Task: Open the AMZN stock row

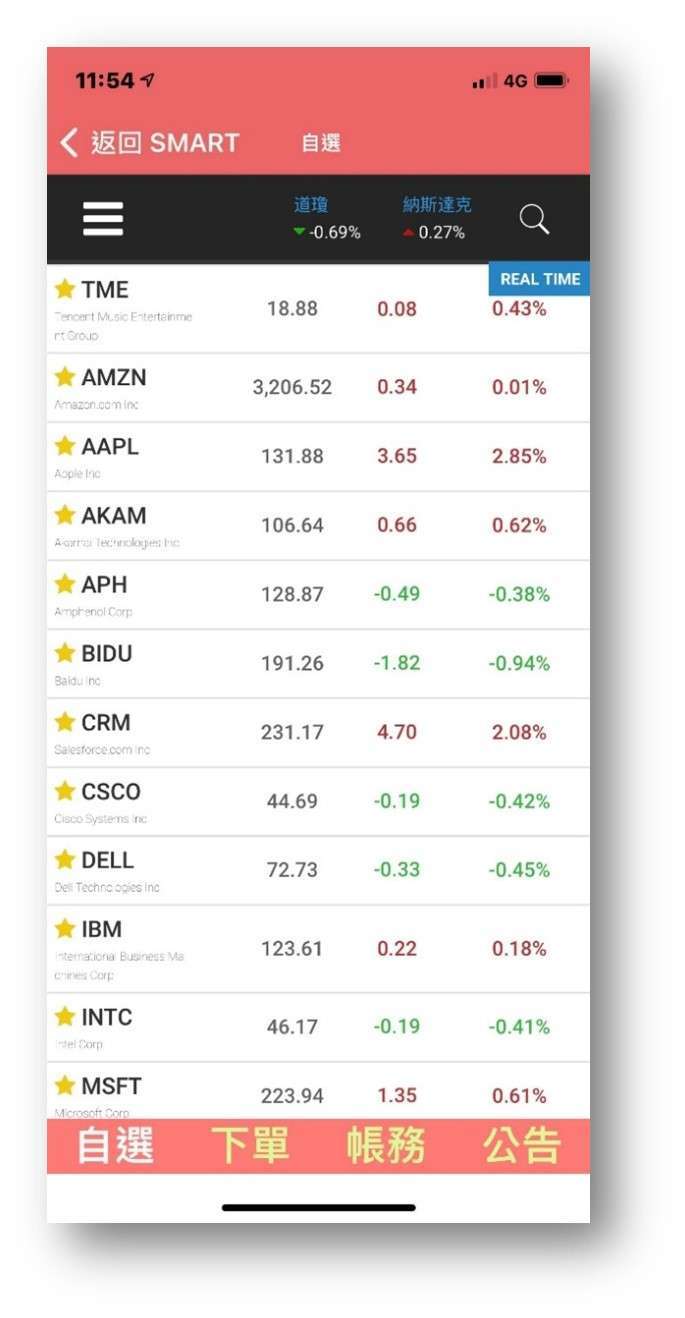Action: tap(318, 388)
